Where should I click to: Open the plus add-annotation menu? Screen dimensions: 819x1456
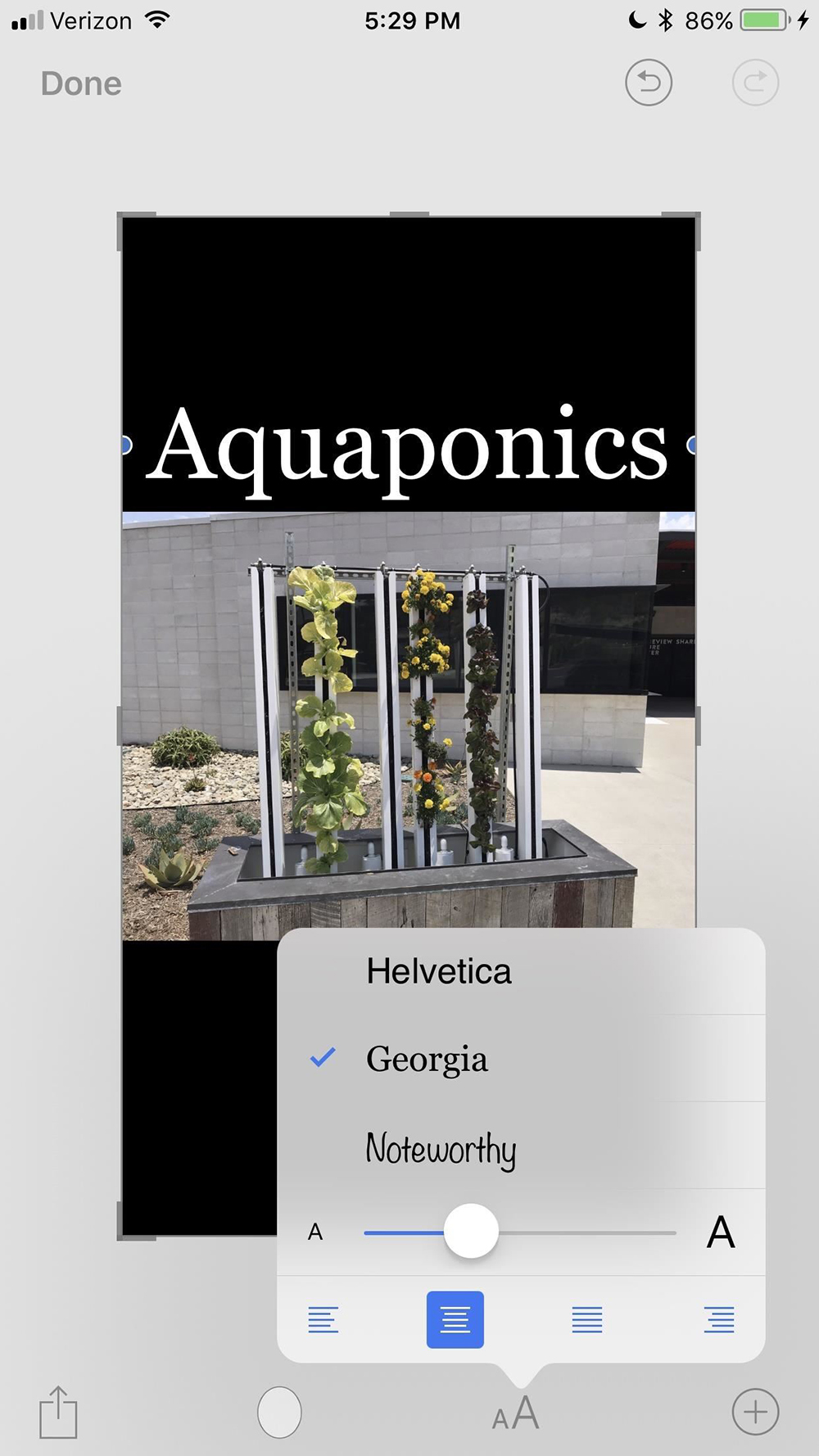pyautogui.click(x=754, y=1412)
